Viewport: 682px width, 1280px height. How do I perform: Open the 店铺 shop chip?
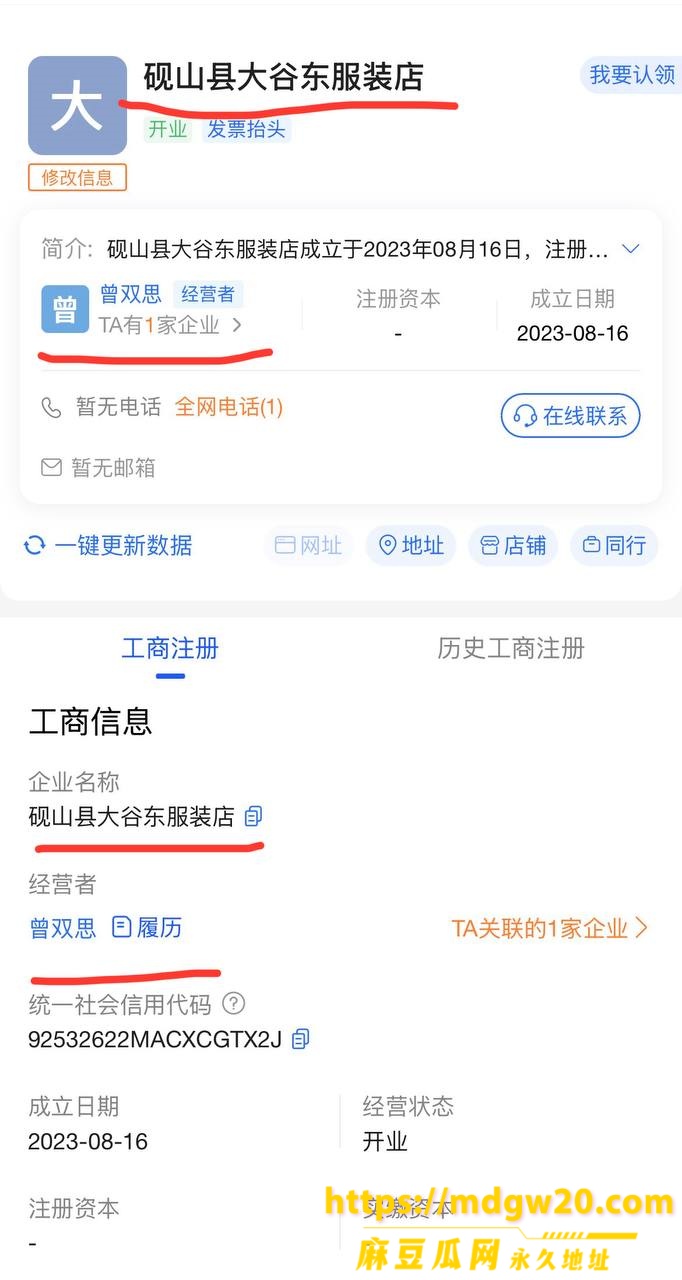513,545
